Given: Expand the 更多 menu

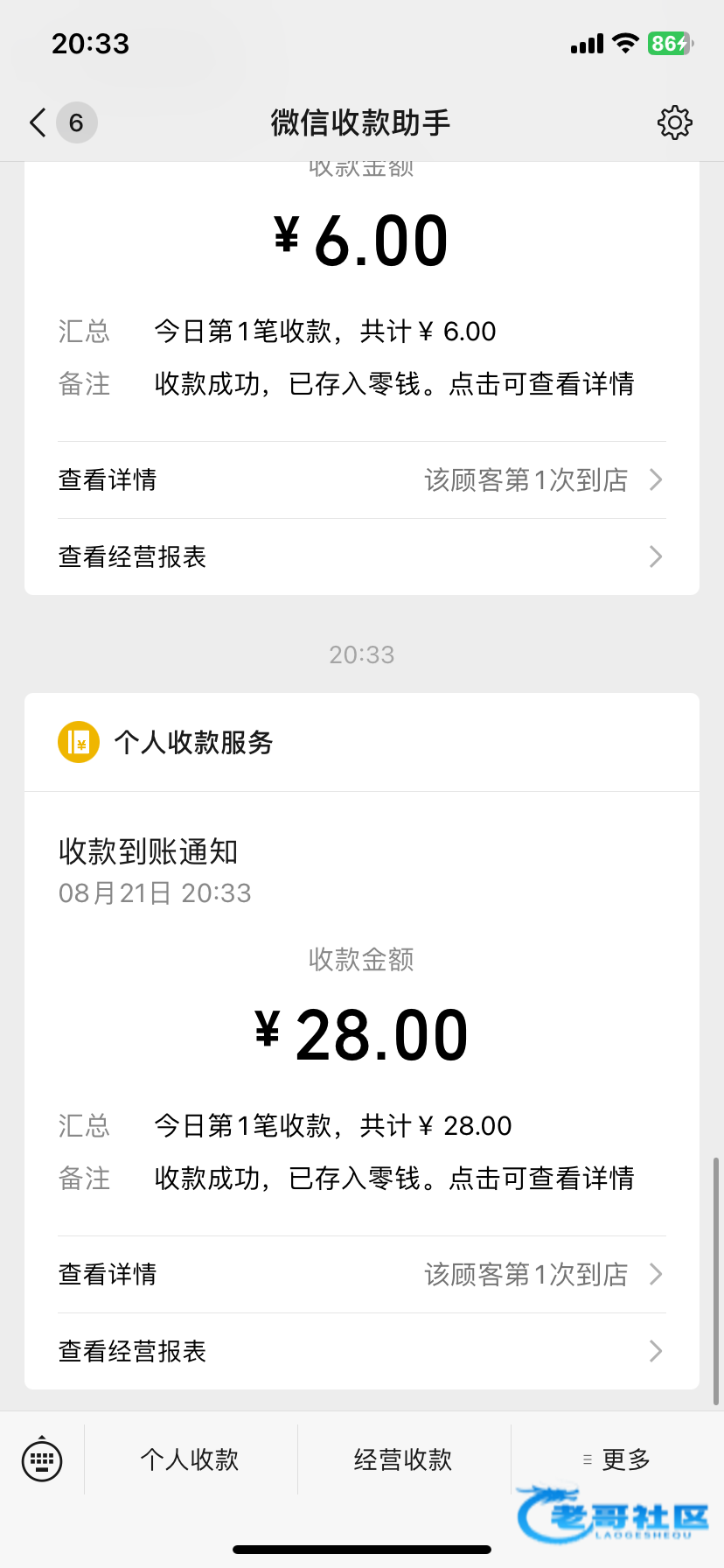Looking at the screenshot, I should click(x=617, y=1459).
